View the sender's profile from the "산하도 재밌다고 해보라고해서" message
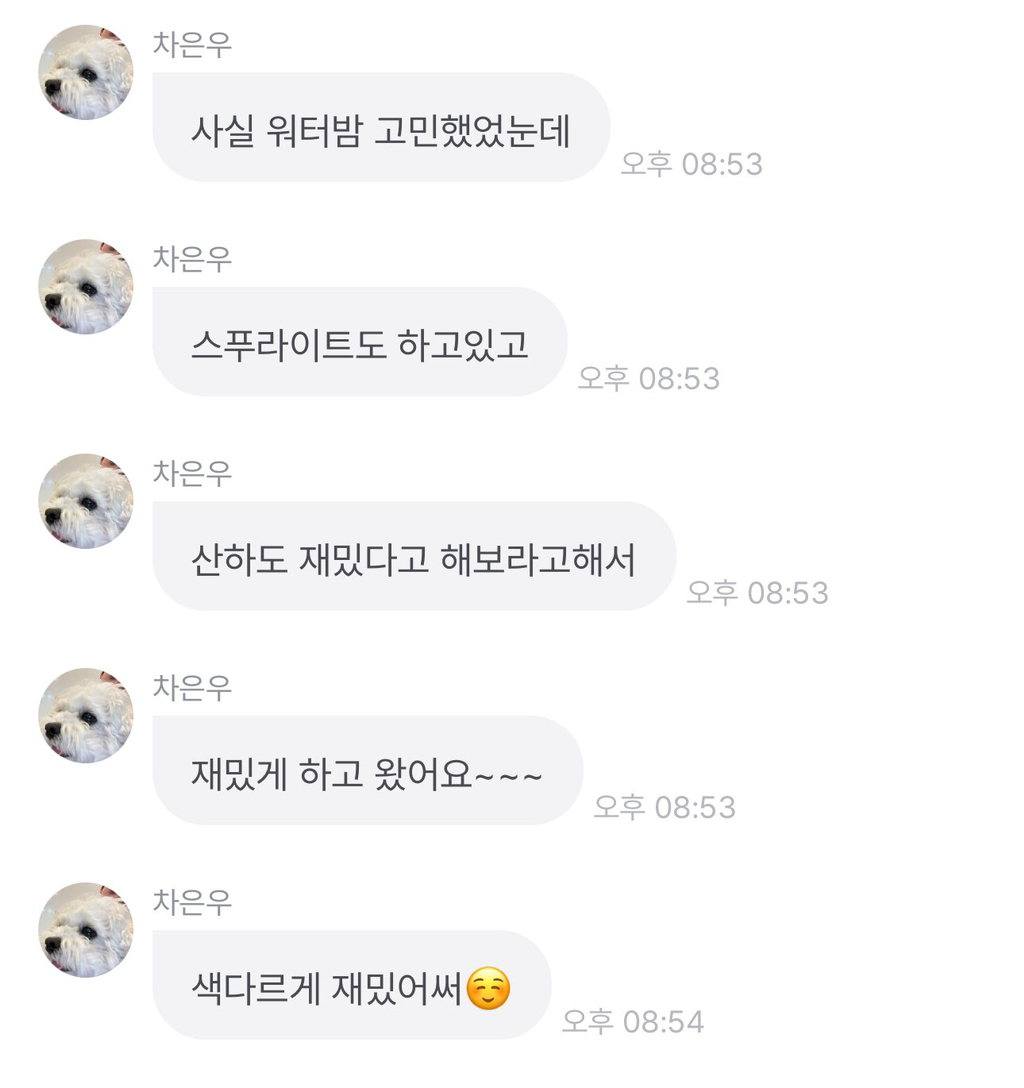Viewport: 1024px width, 1088px height. click(x=86, y=501)
